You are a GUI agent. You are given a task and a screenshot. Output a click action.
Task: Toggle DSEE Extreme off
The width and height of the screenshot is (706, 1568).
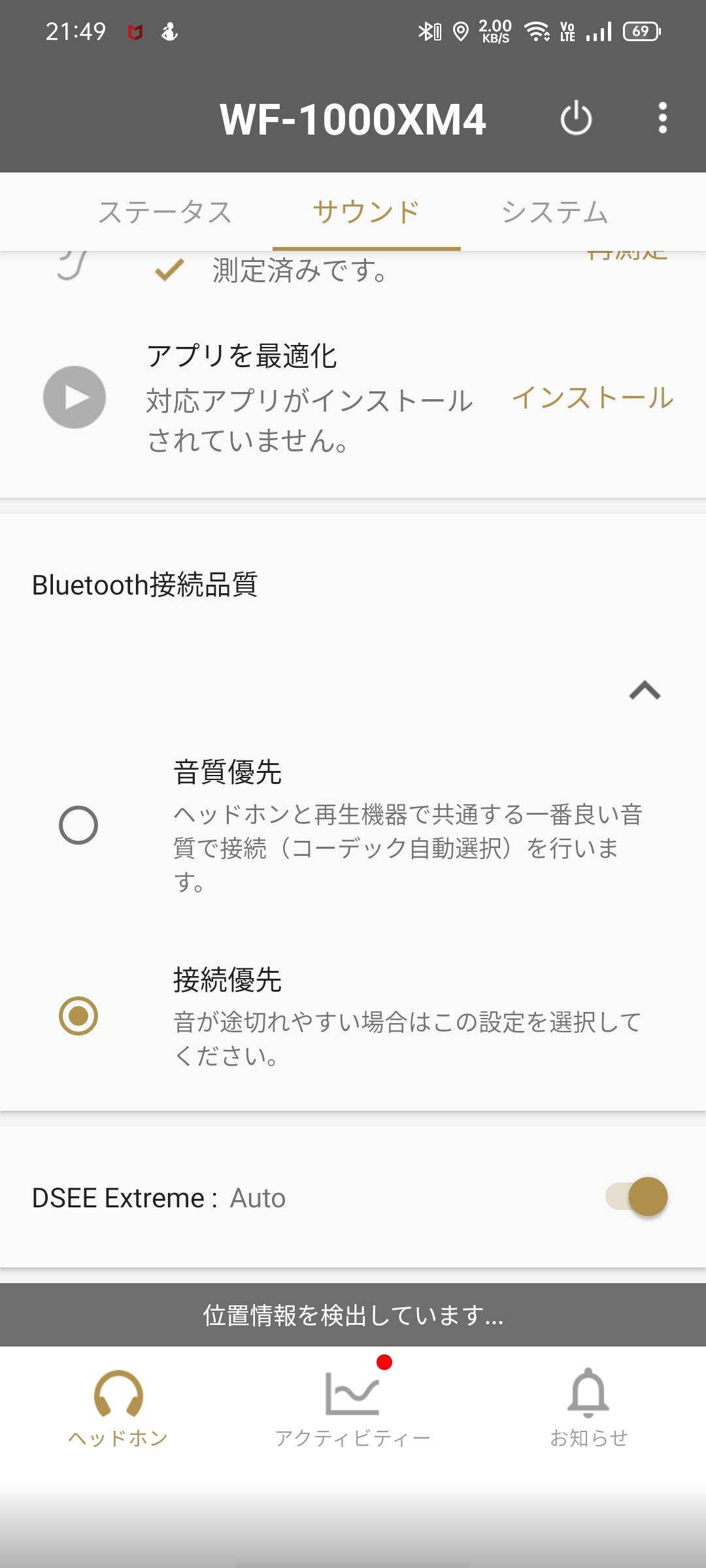point(637,1197)
